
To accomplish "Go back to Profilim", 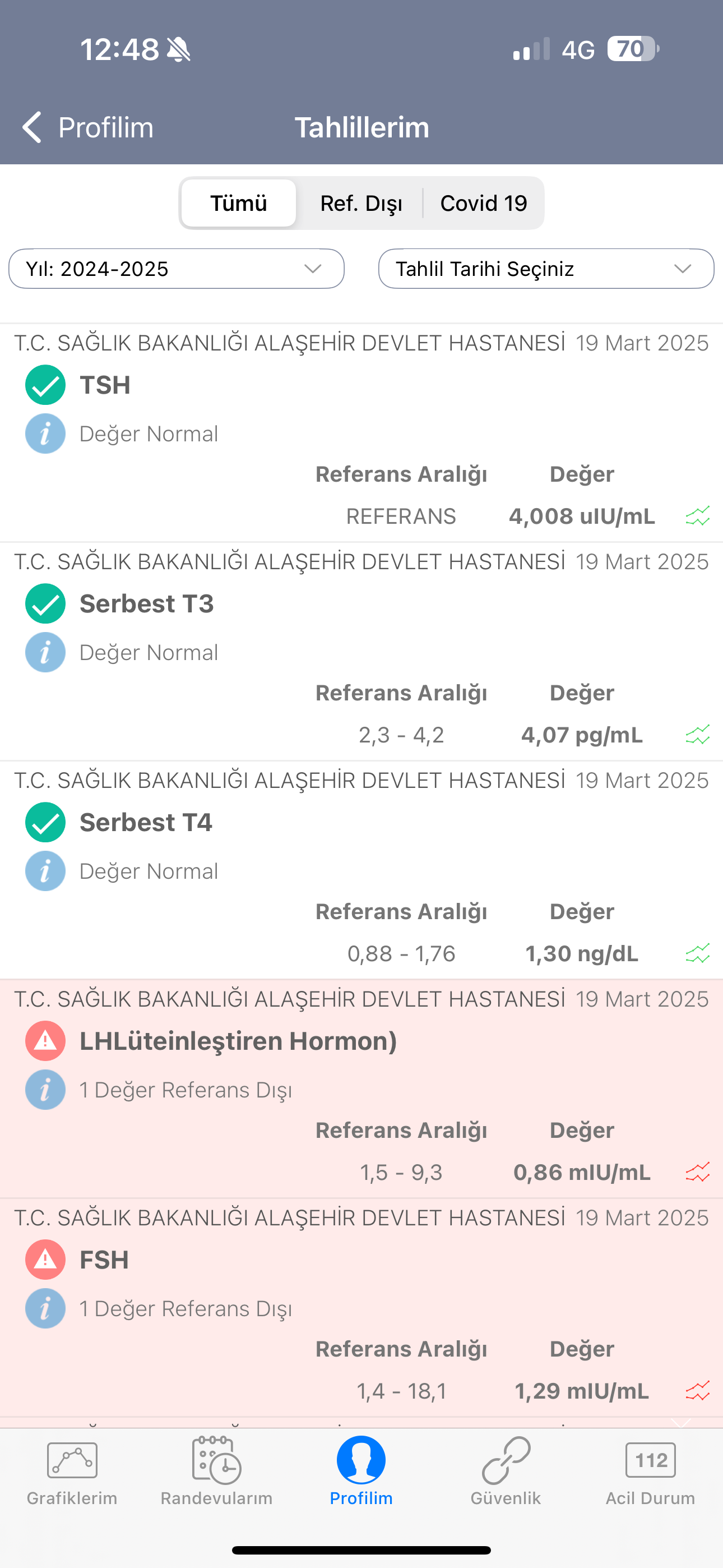I will [87, 127].
